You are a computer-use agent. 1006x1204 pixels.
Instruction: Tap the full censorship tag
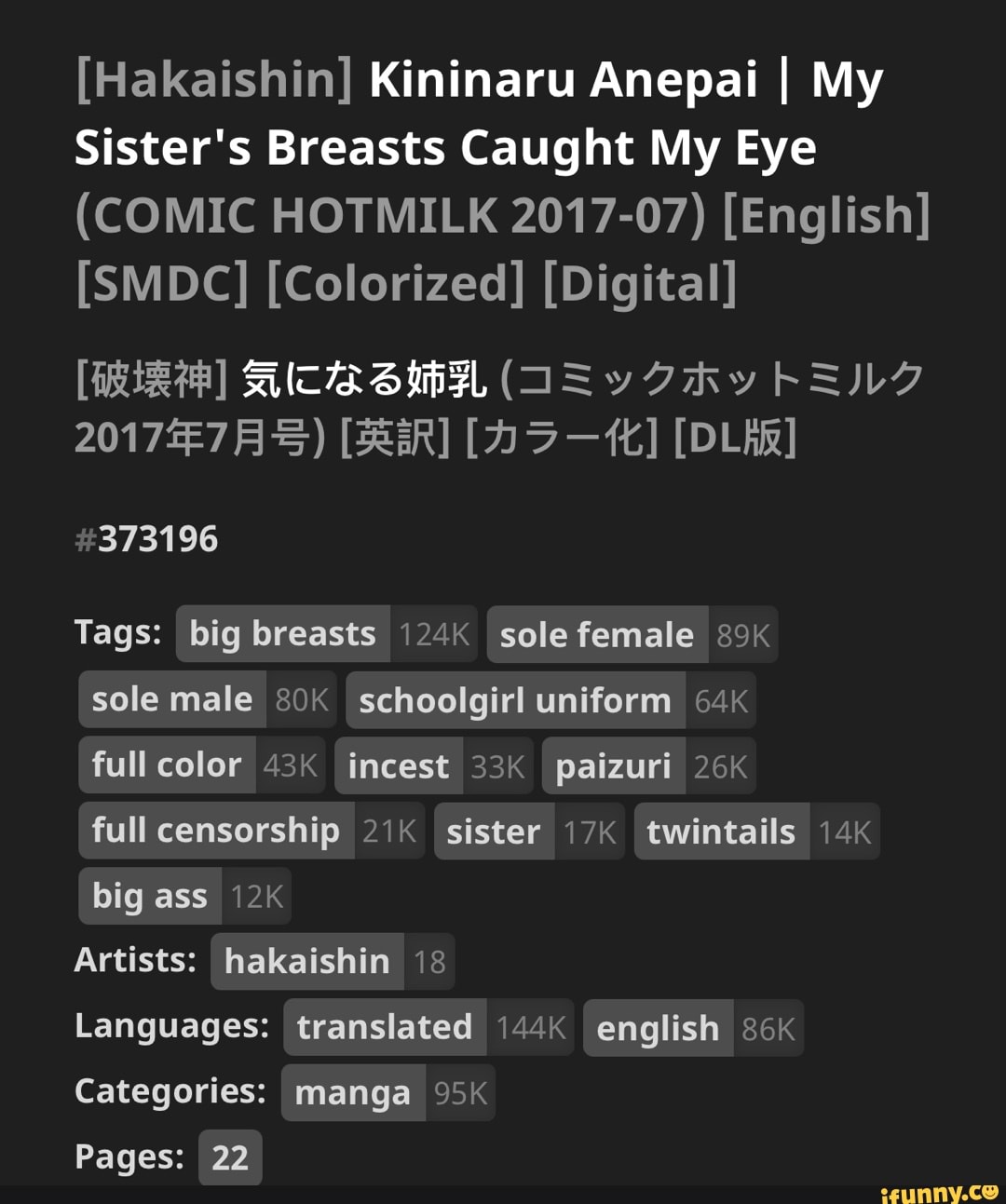(215, 831)
